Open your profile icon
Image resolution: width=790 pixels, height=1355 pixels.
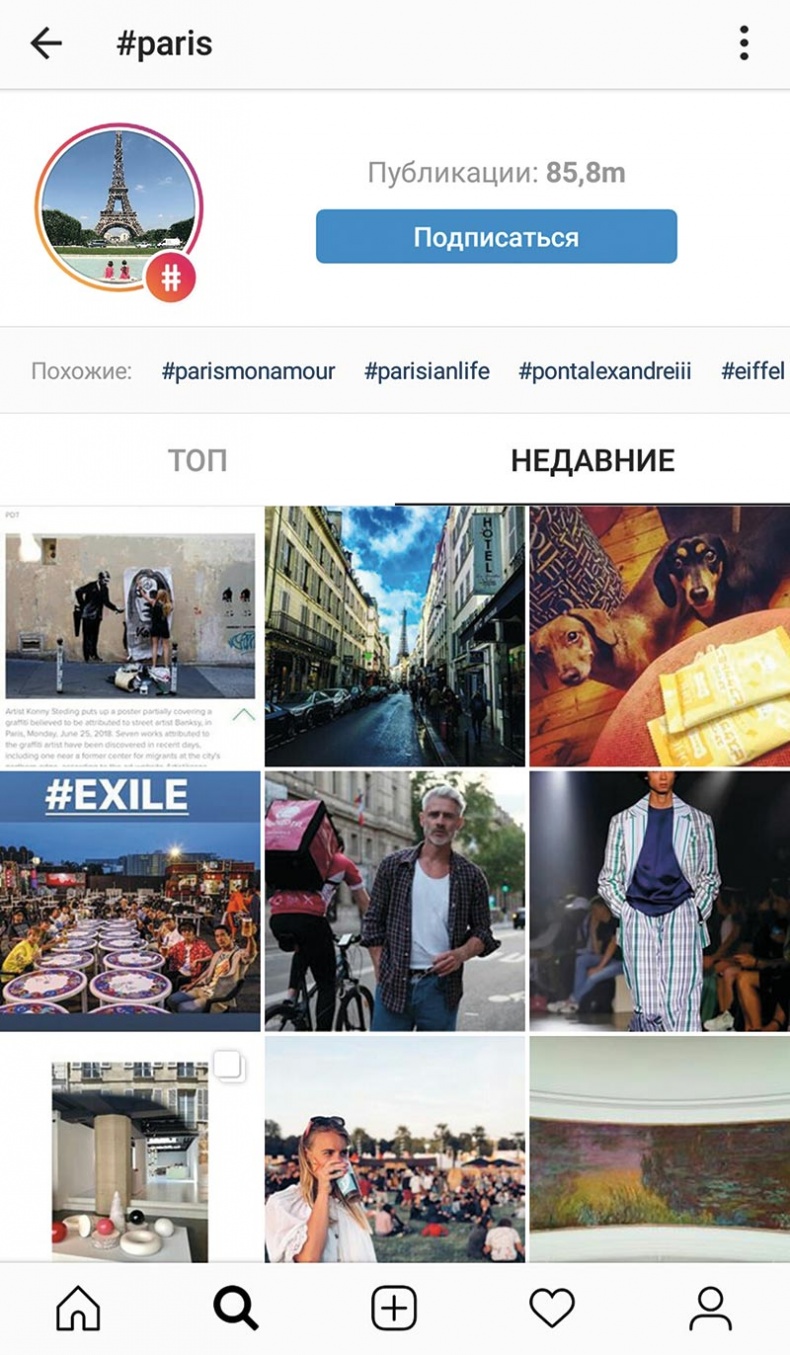pos(710,1305)
